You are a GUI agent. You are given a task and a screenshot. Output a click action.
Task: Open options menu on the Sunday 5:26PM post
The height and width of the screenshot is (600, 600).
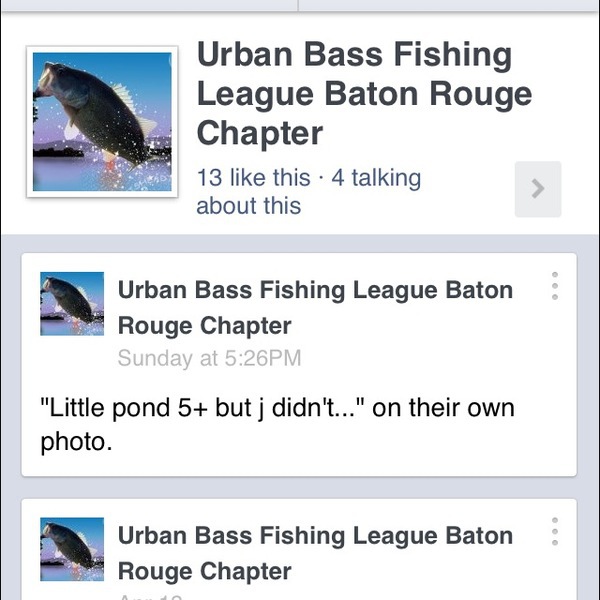[x=554, y=285]
